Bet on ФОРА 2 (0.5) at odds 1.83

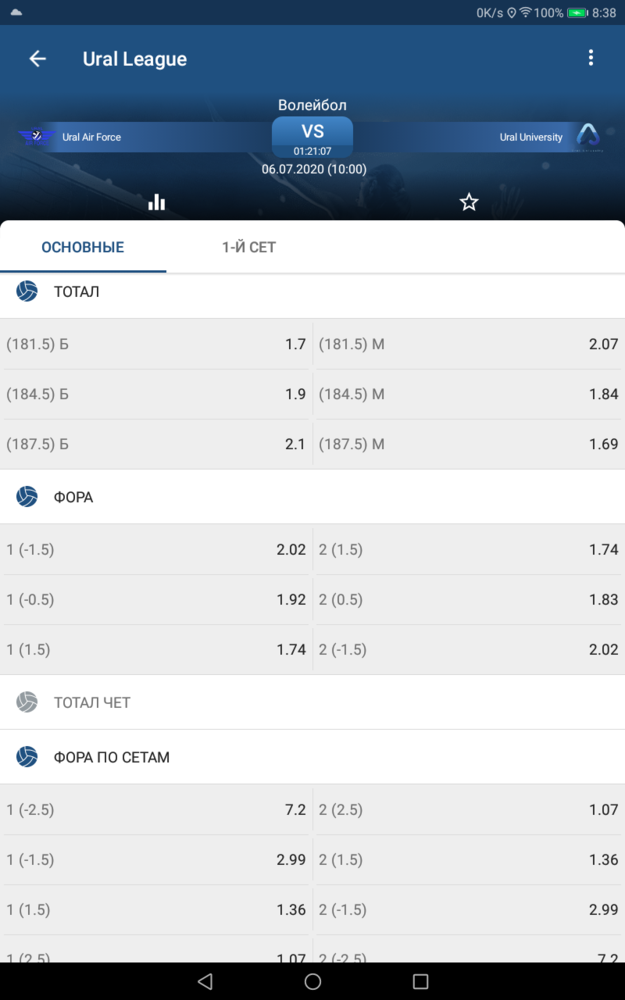(469, 599)
